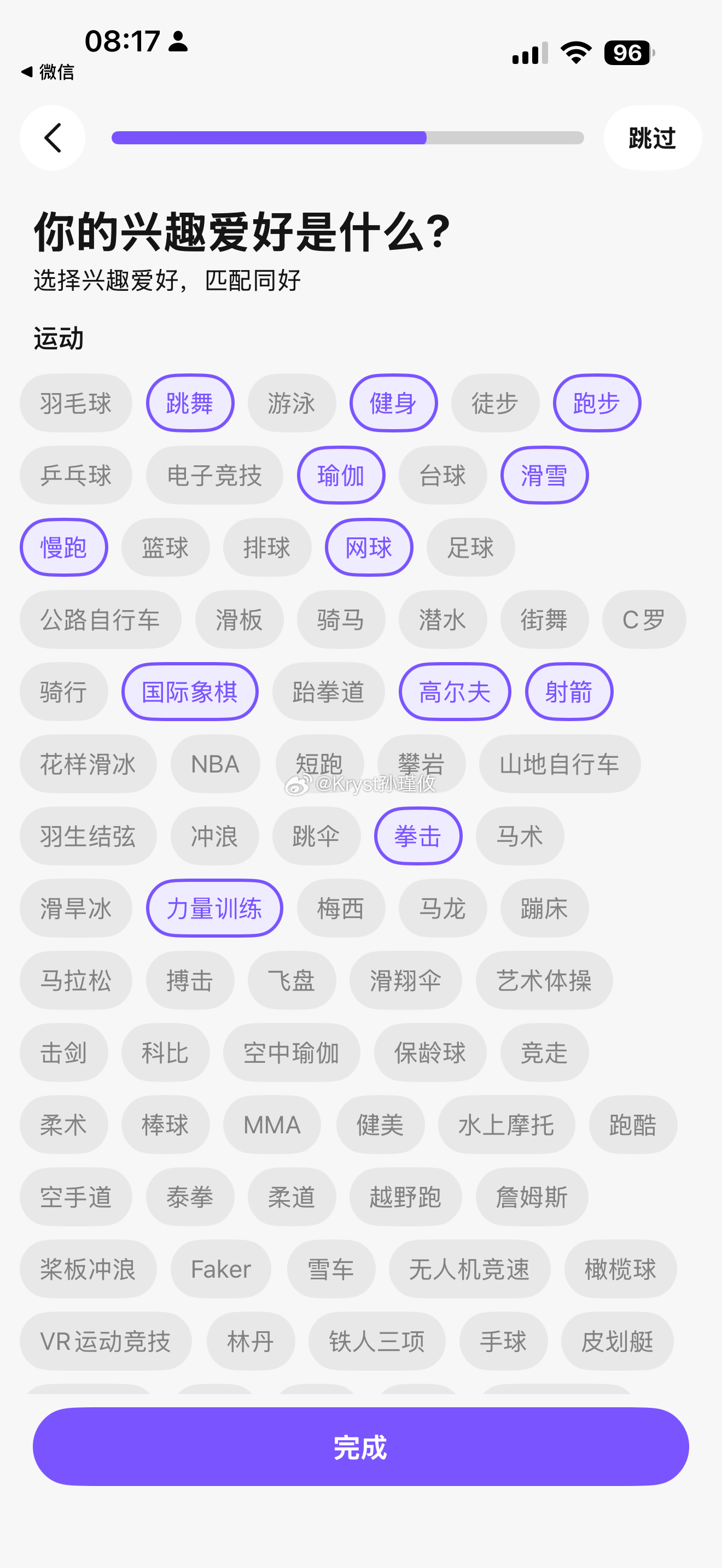Deselect the 跳舞 chip
Screen dimensions: 722x1568
click(190, 403)
